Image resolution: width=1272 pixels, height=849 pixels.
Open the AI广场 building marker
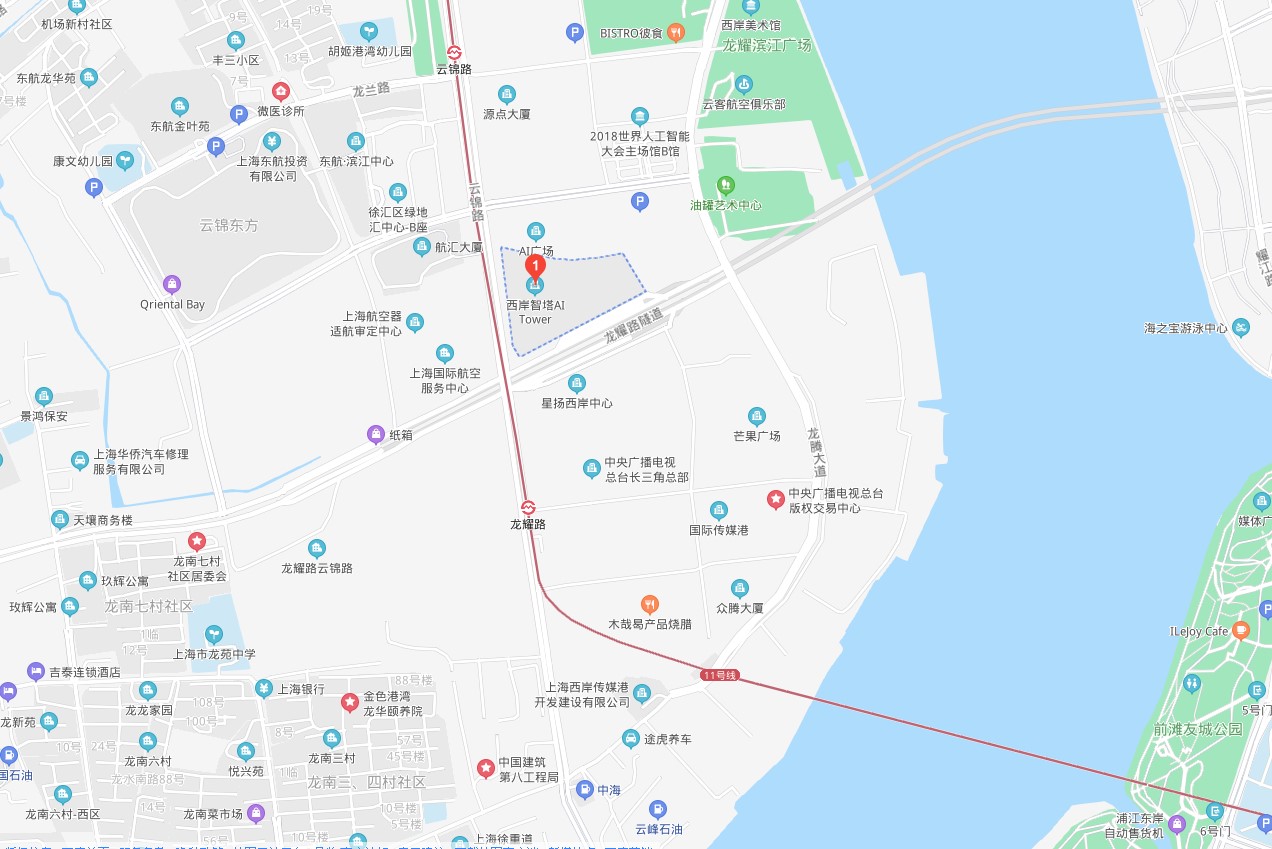point(536,232)
